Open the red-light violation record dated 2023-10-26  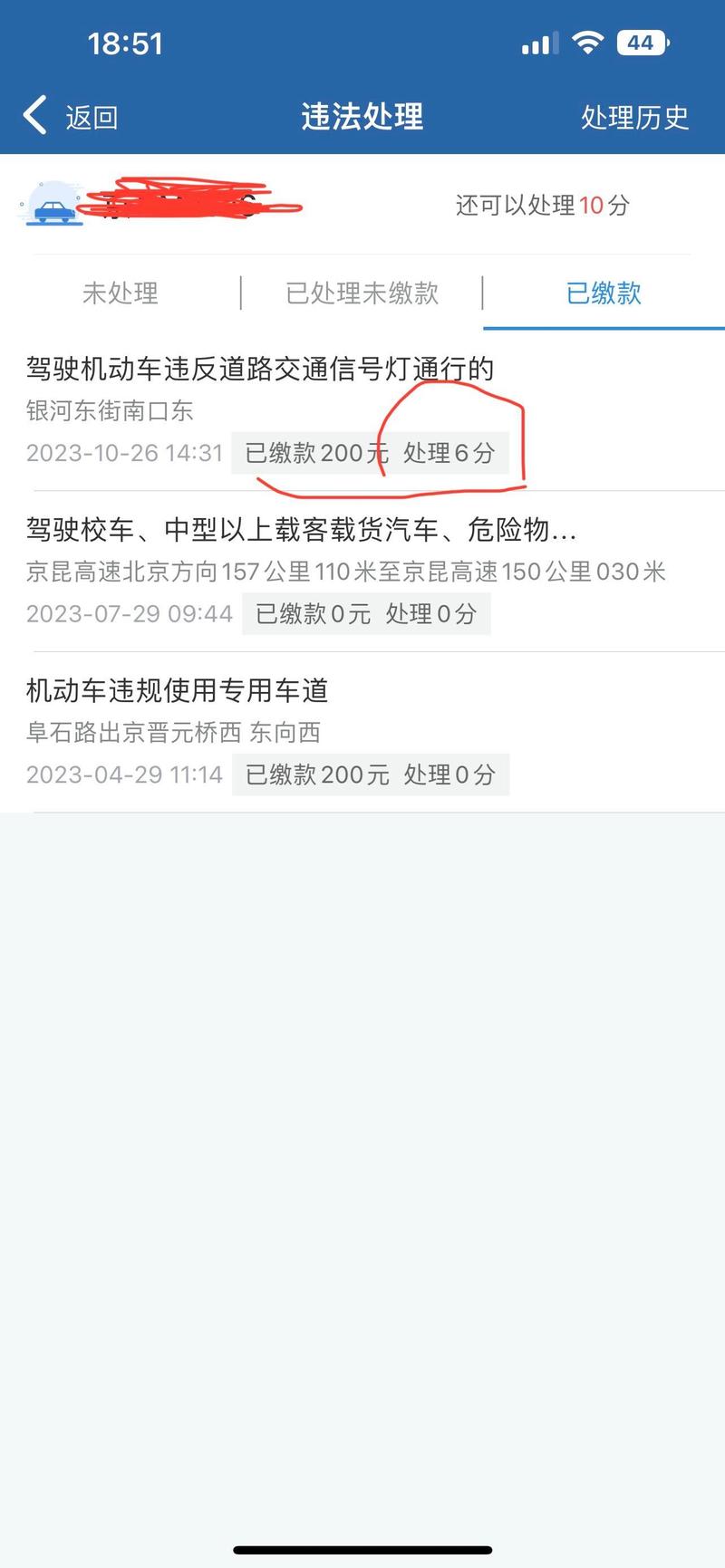[258, 369]
